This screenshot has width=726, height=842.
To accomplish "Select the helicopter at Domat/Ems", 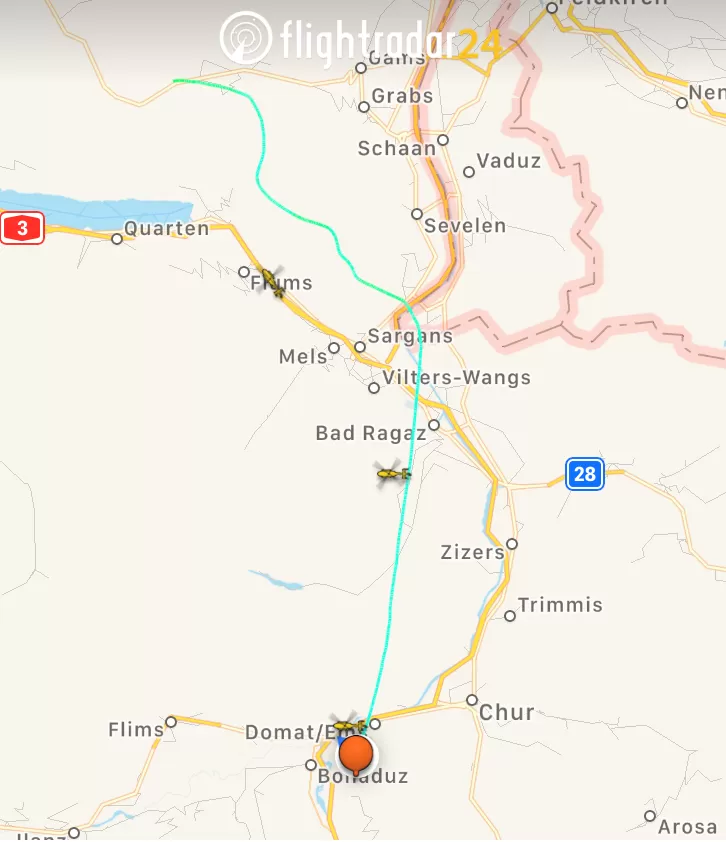I will (x=346, y=725).
